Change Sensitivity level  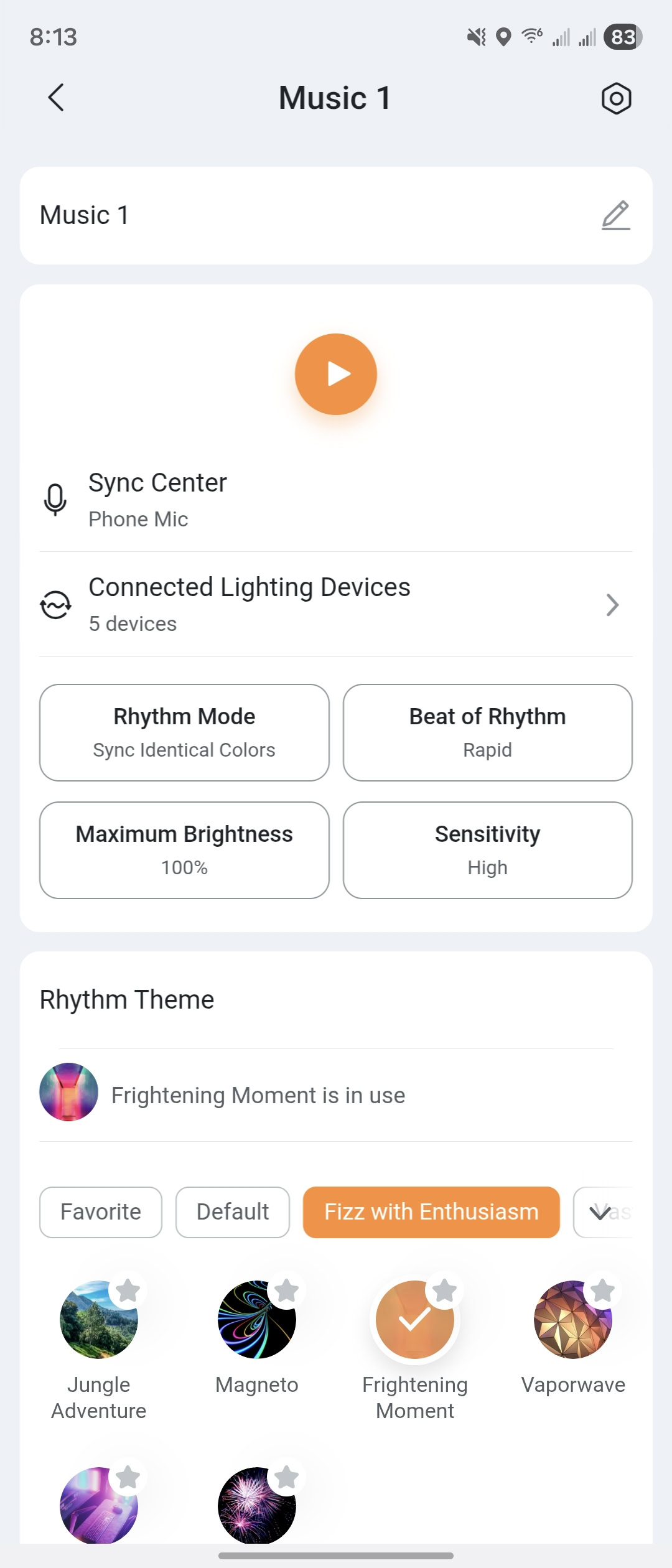click(487, 850)
